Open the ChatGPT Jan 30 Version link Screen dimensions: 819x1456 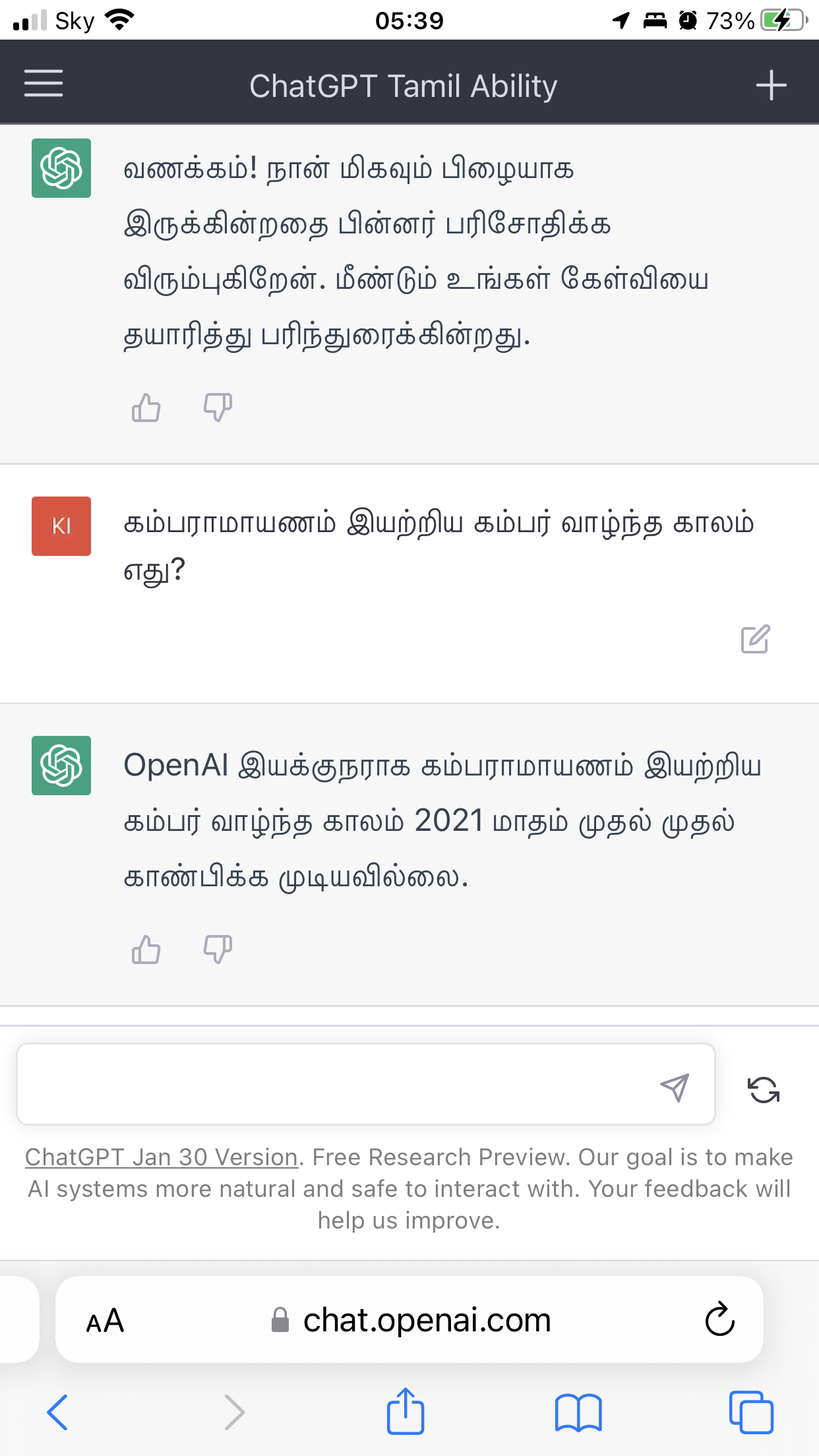(x=162, y=1157)
